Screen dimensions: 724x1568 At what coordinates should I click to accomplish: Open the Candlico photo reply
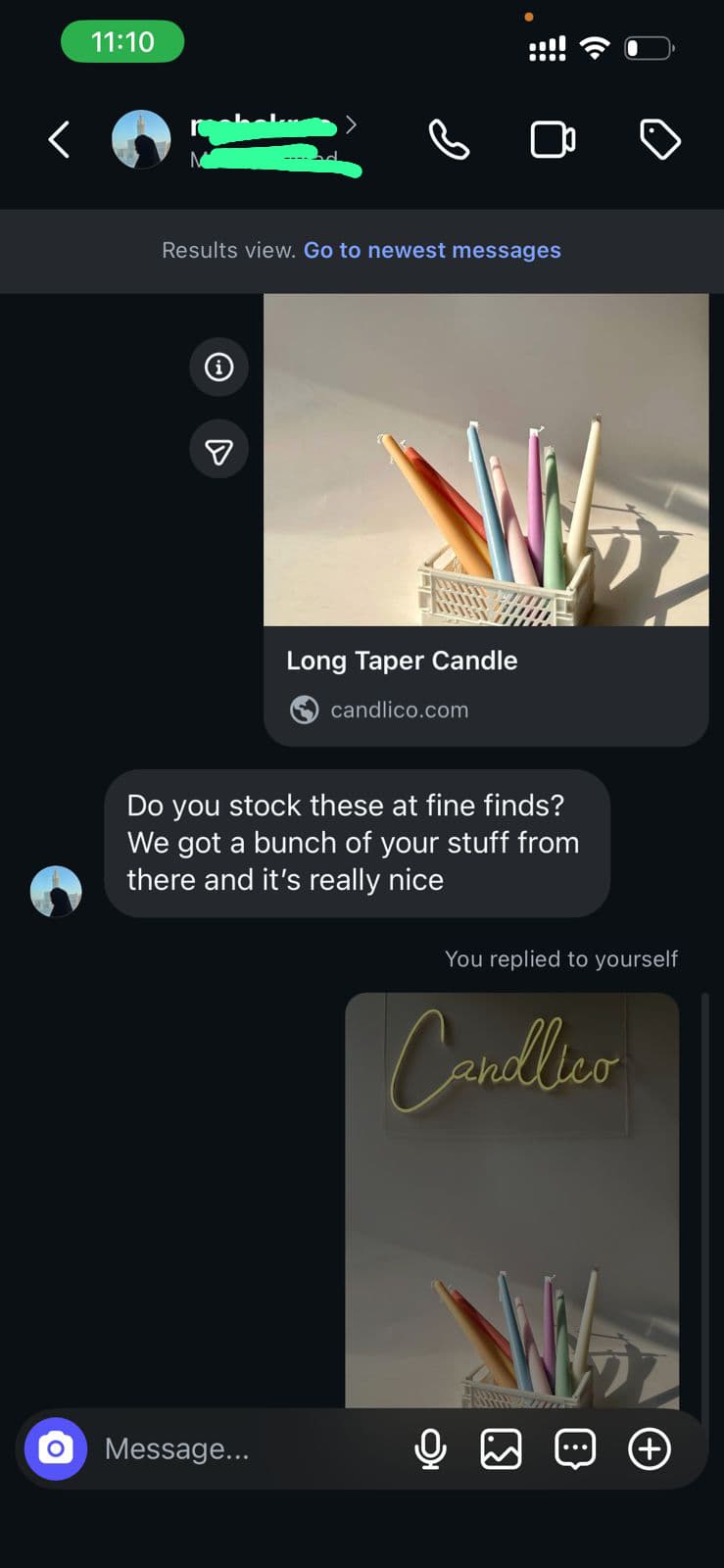[x=511, y=1200]
